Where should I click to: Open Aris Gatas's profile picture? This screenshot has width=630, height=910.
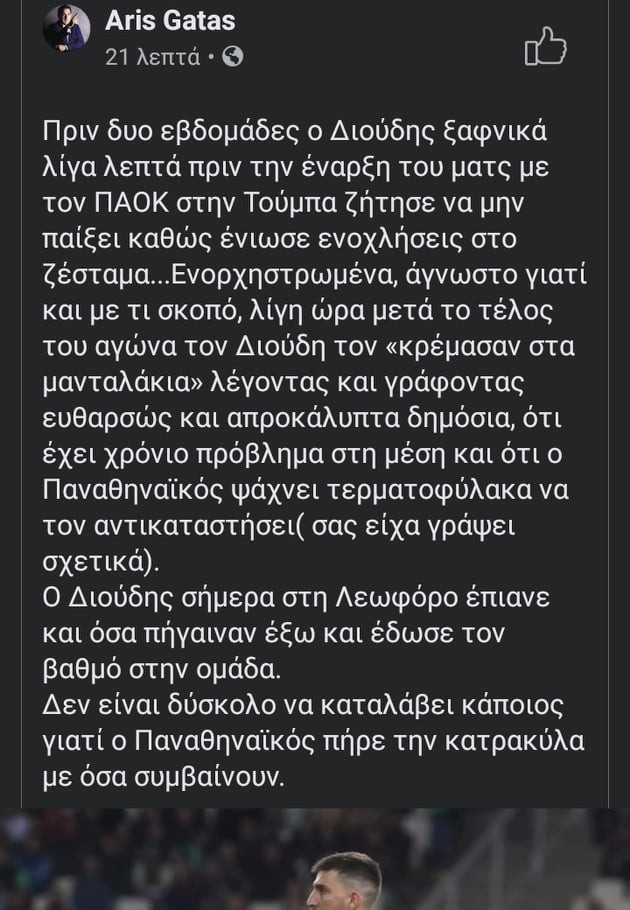[66, 28]
